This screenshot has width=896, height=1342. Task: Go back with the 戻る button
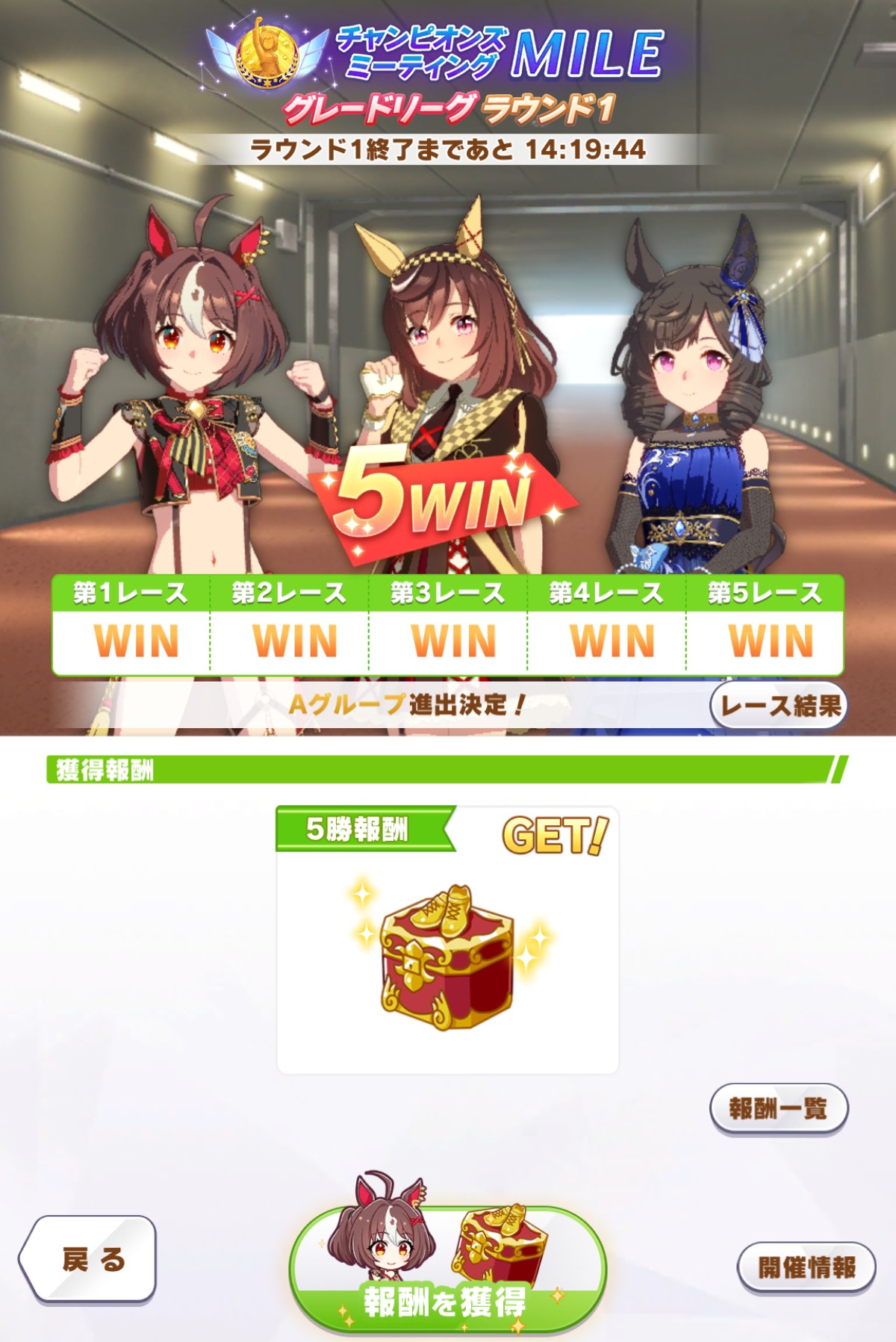tap(90, 1260)
